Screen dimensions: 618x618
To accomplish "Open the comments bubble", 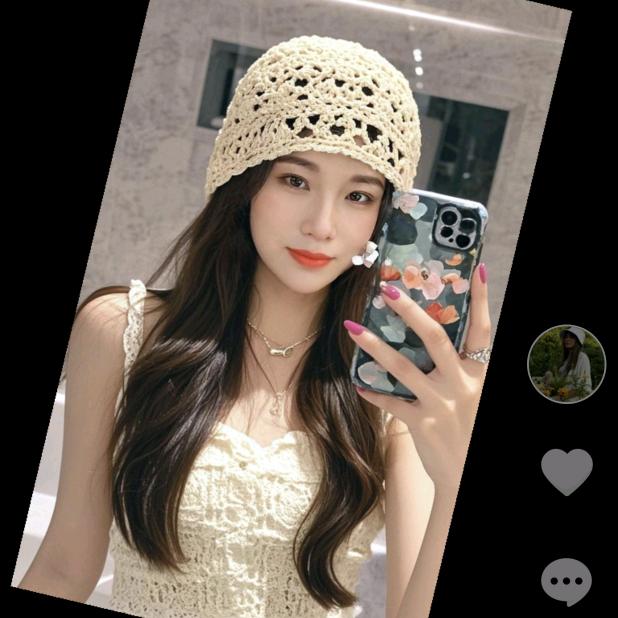I will 566,582.
